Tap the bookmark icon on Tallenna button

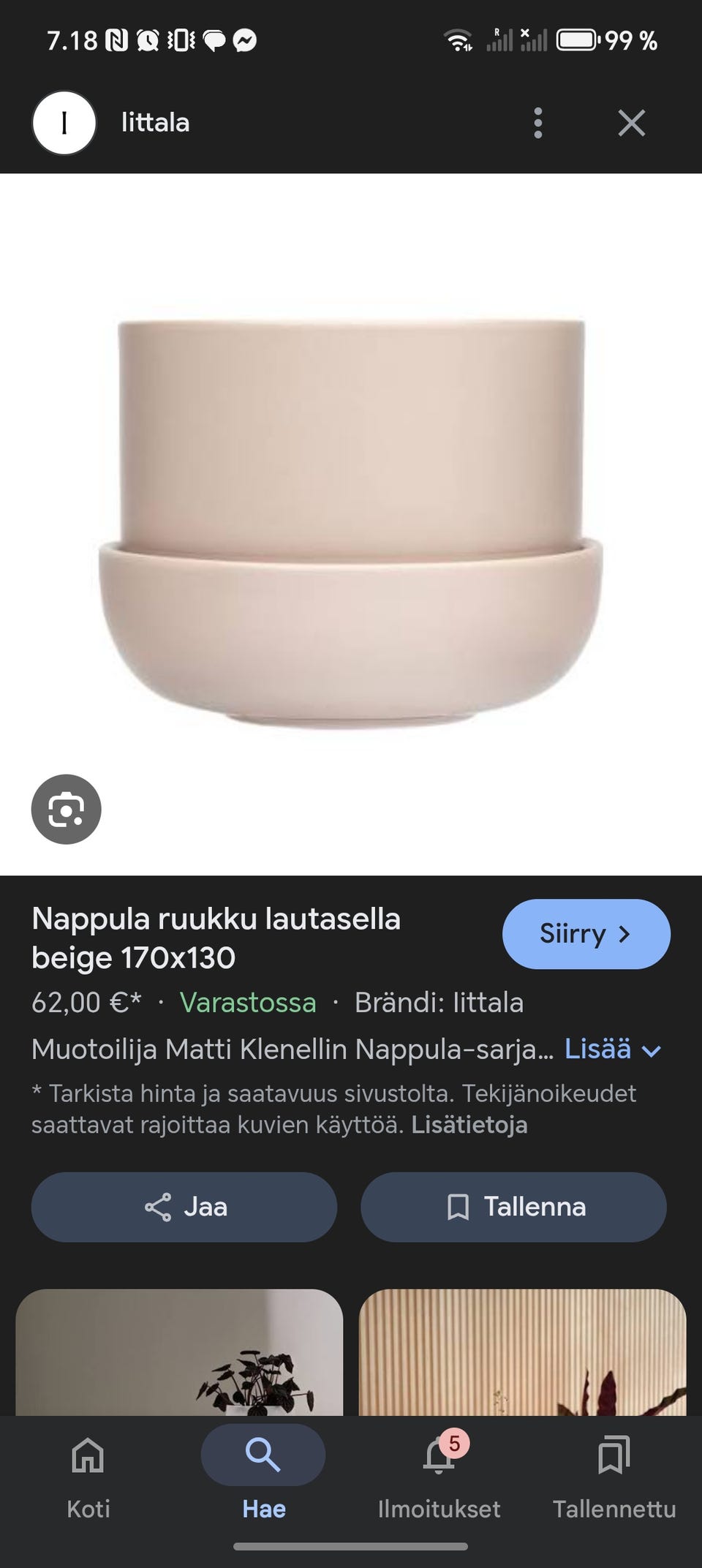pos(458,1207)
